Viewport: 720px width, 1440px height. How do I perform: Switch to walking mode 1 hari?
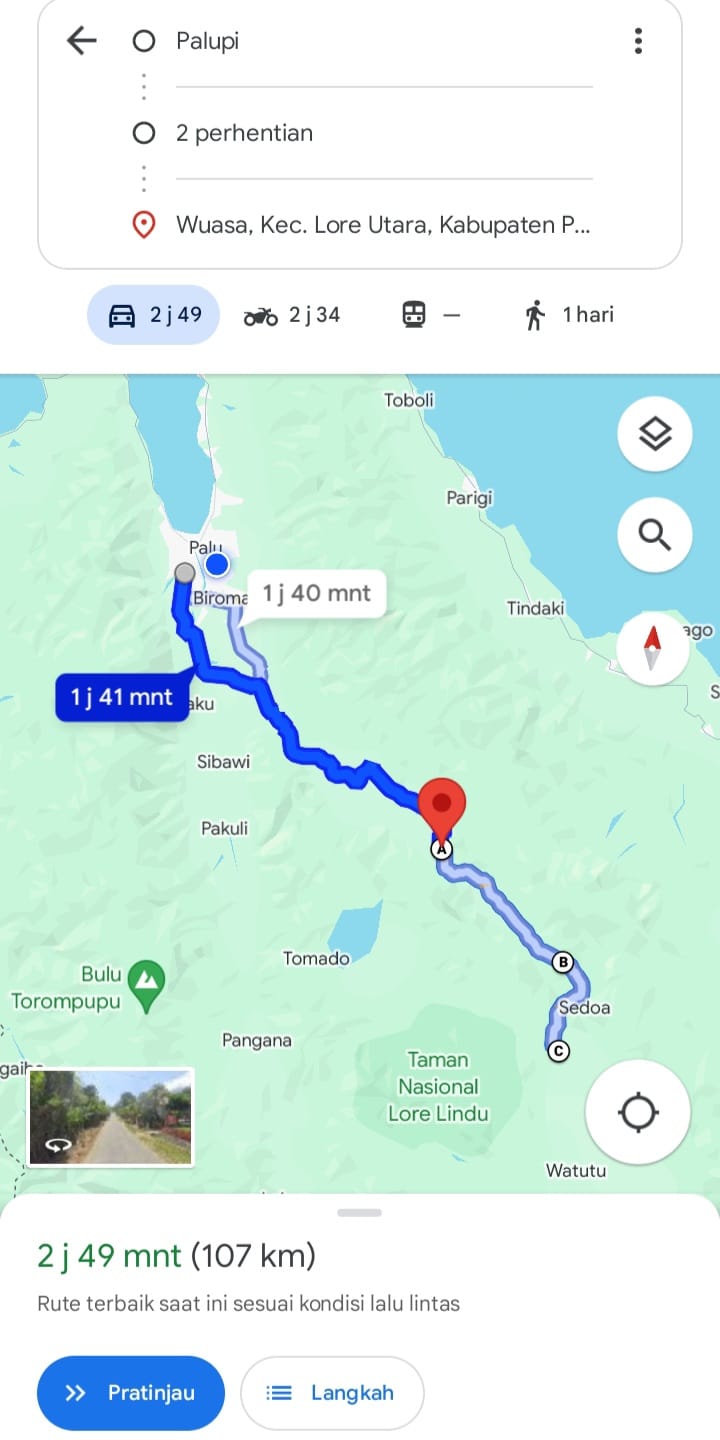(569, 315)
